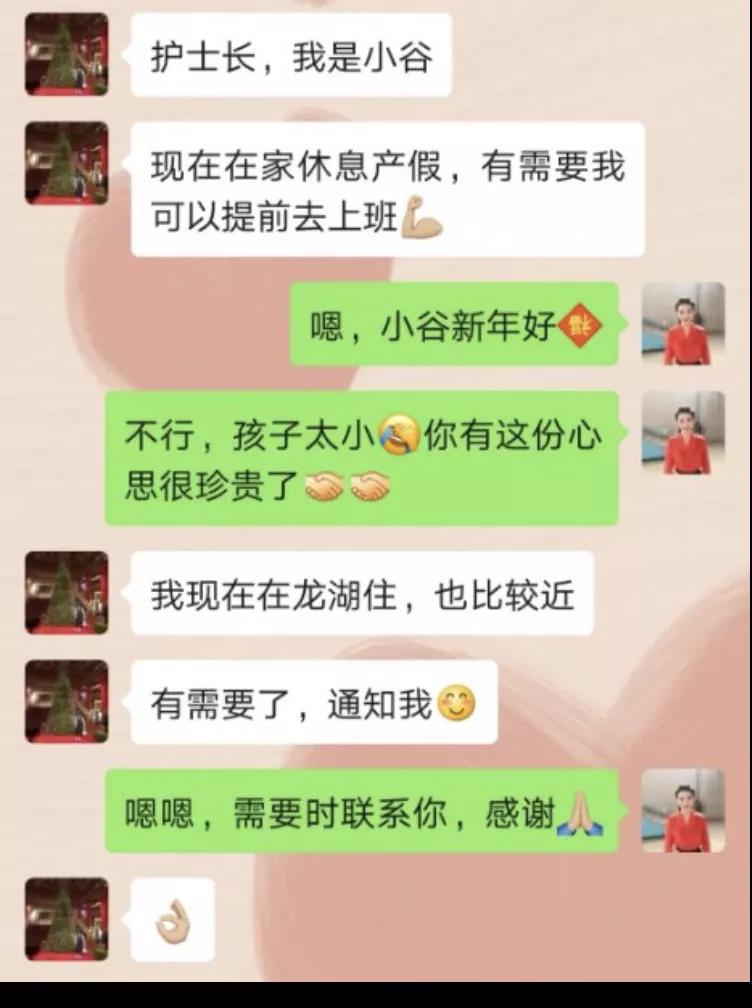This screenshot has width=752, height=1008.
Task: Open the profile picture beside '我现在在龙湖住，也比较近'
Action: pyautogui.click(x=66, y=593)
